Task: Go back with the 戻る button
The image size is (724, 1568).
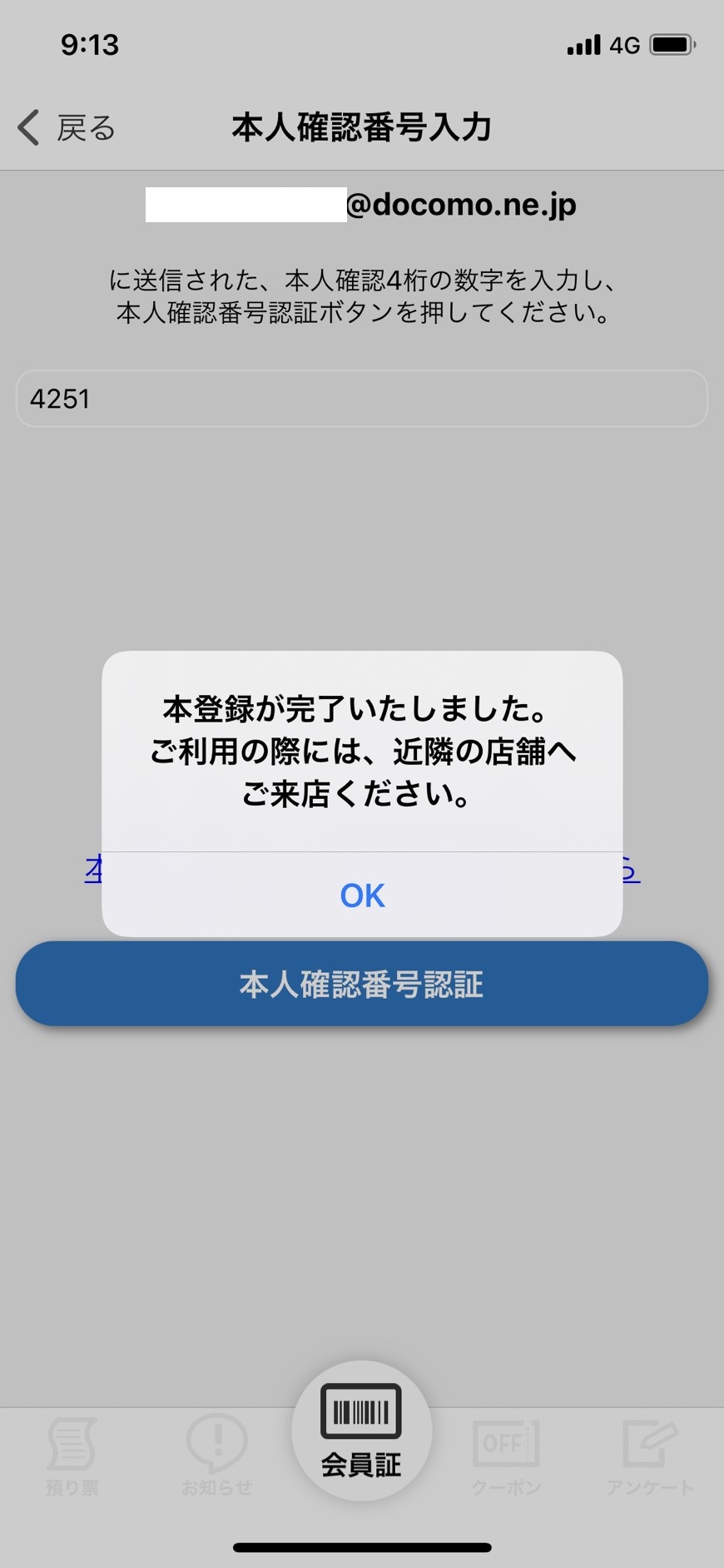Action: (67, 128)
